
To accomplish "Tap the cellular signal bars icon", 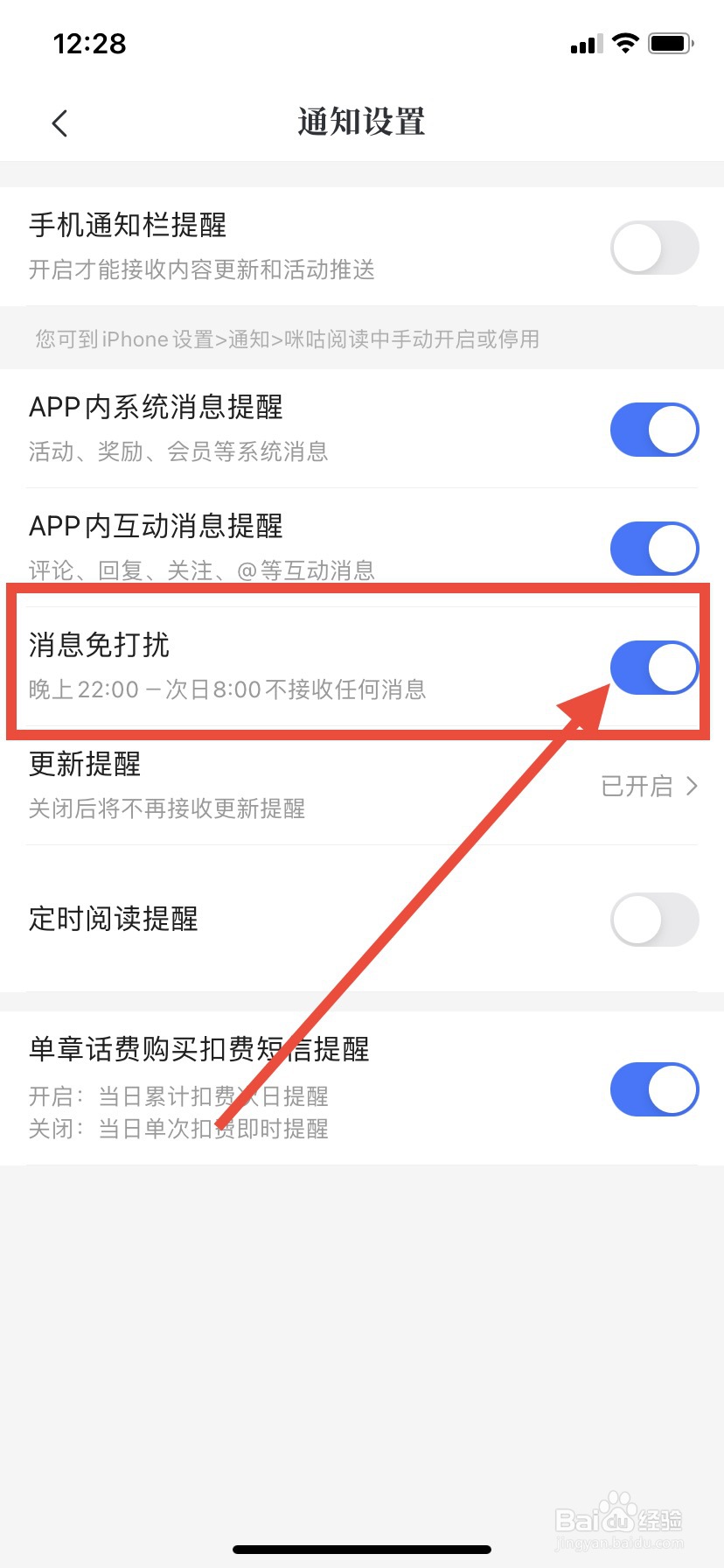I will [x=584, y=44].
